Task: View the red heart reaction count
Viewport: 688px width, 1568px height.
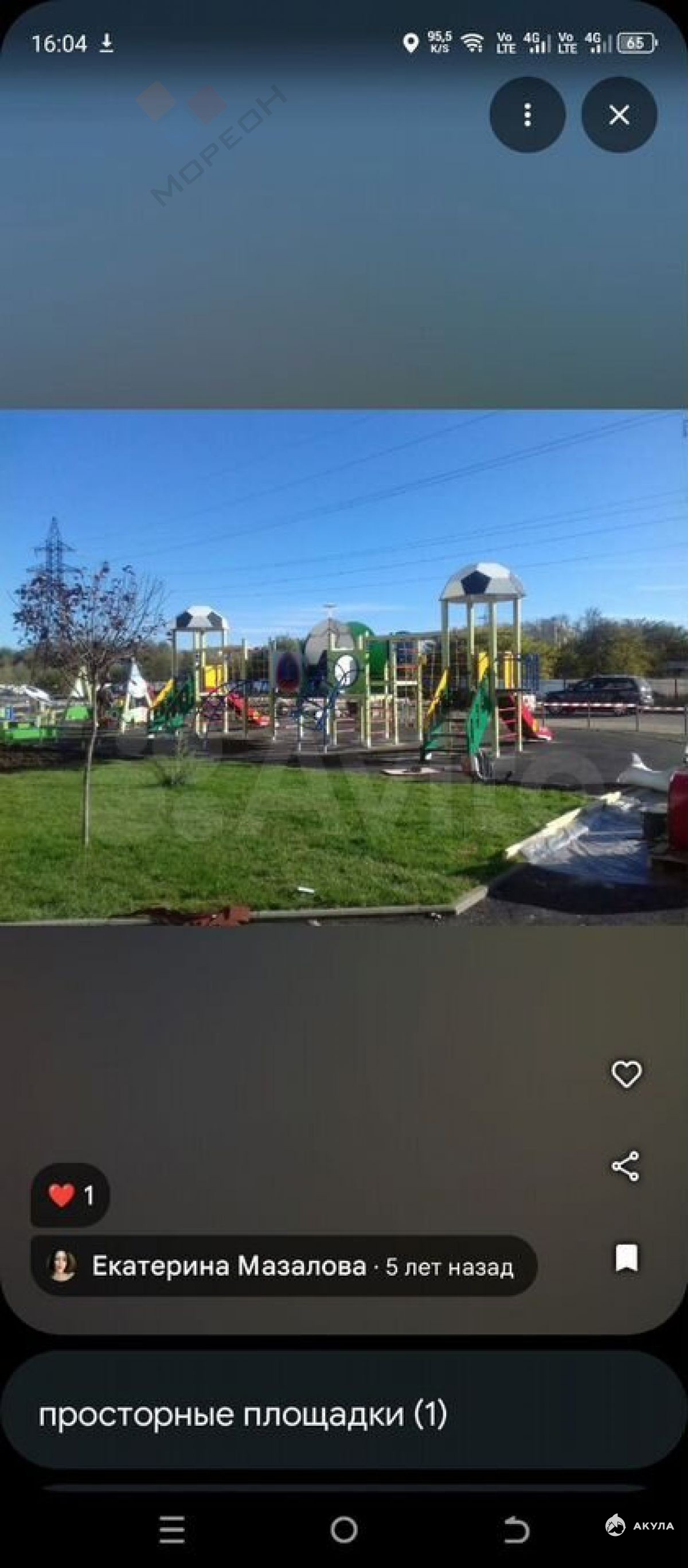Action: tap(70, 1195)
